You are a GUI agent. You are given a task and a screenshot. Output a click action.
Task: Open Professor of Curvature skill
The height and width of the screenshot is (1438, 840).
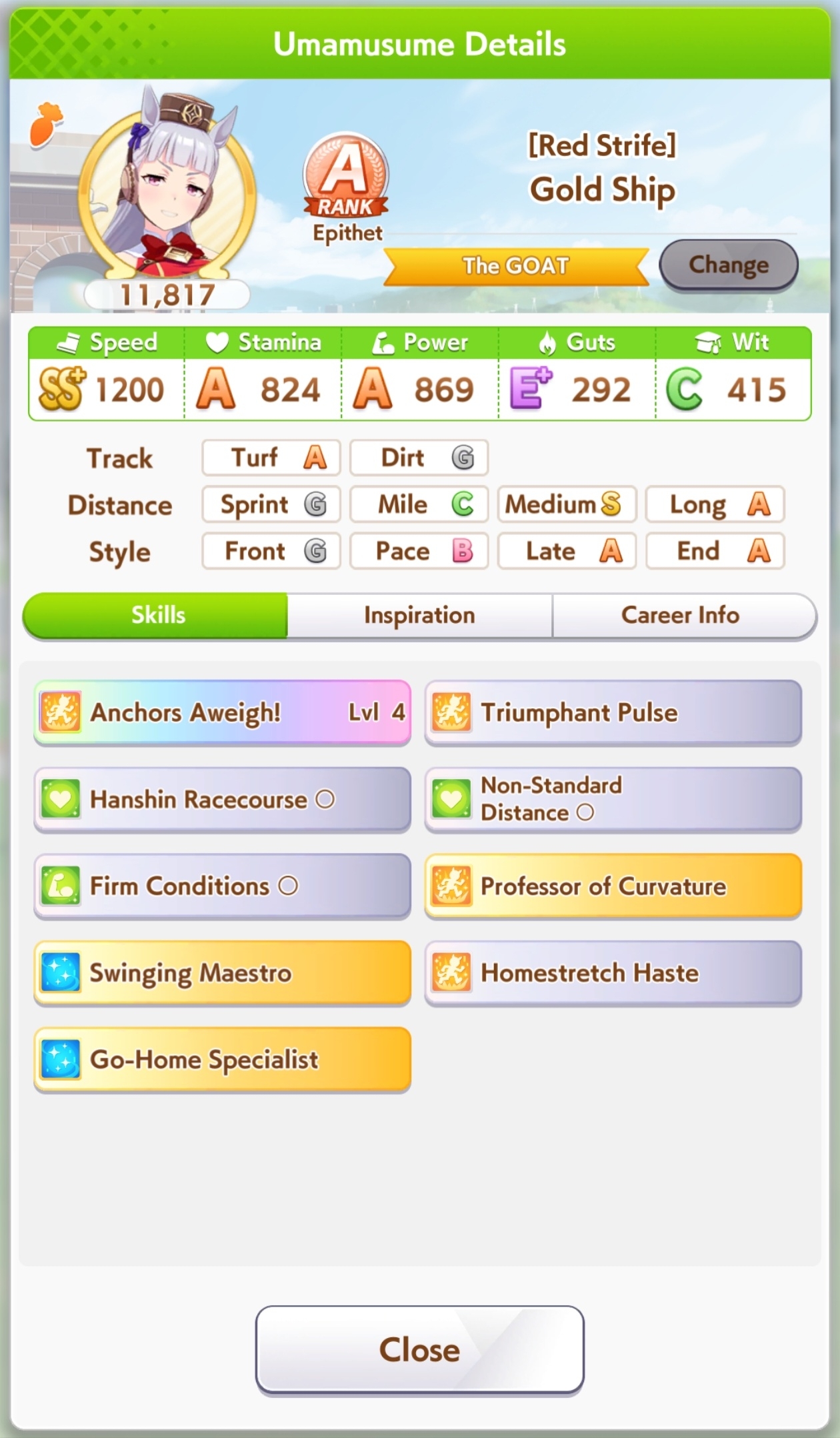click(x=613, y=886)
